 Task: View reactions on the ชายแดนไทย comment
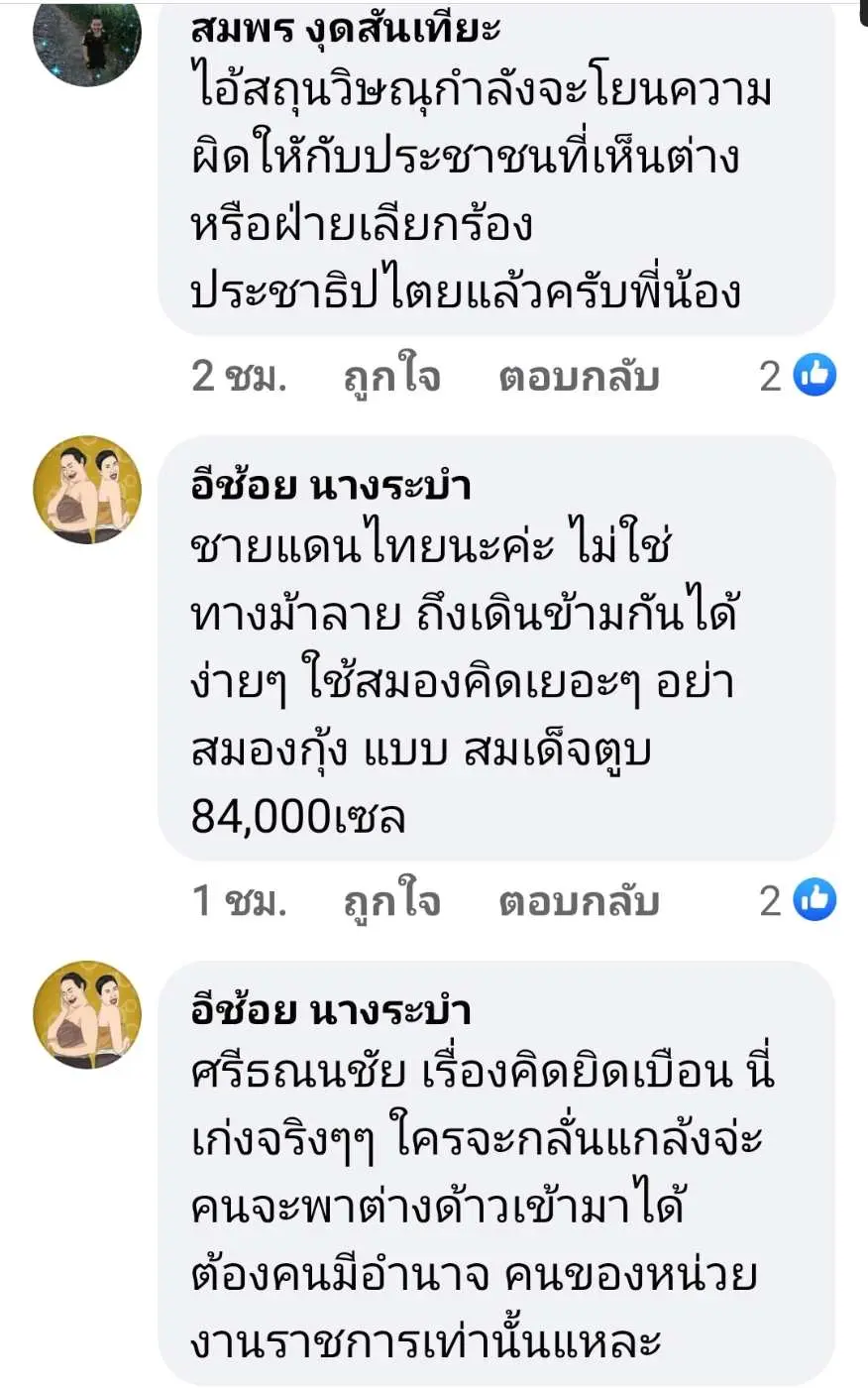[799, 900]
